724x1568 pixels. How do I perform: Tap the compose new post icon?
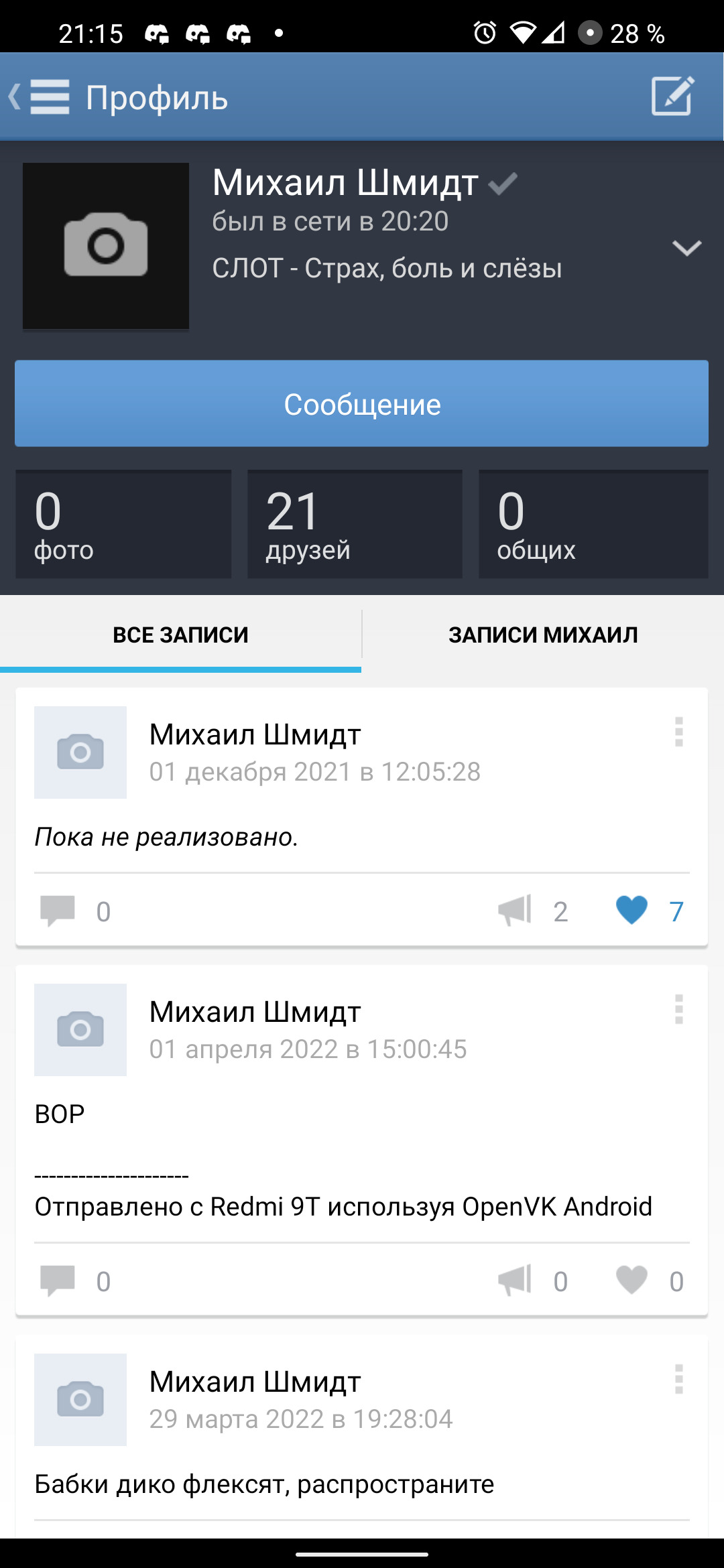point(672,96)
